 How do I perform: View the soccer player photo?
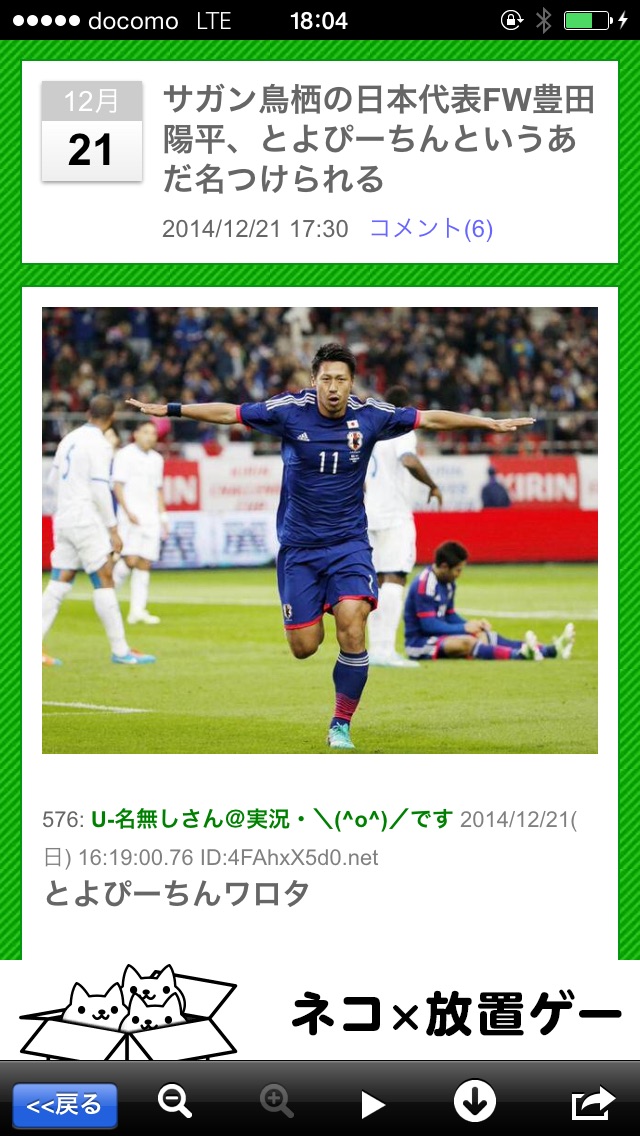click(x=320, y=530)
